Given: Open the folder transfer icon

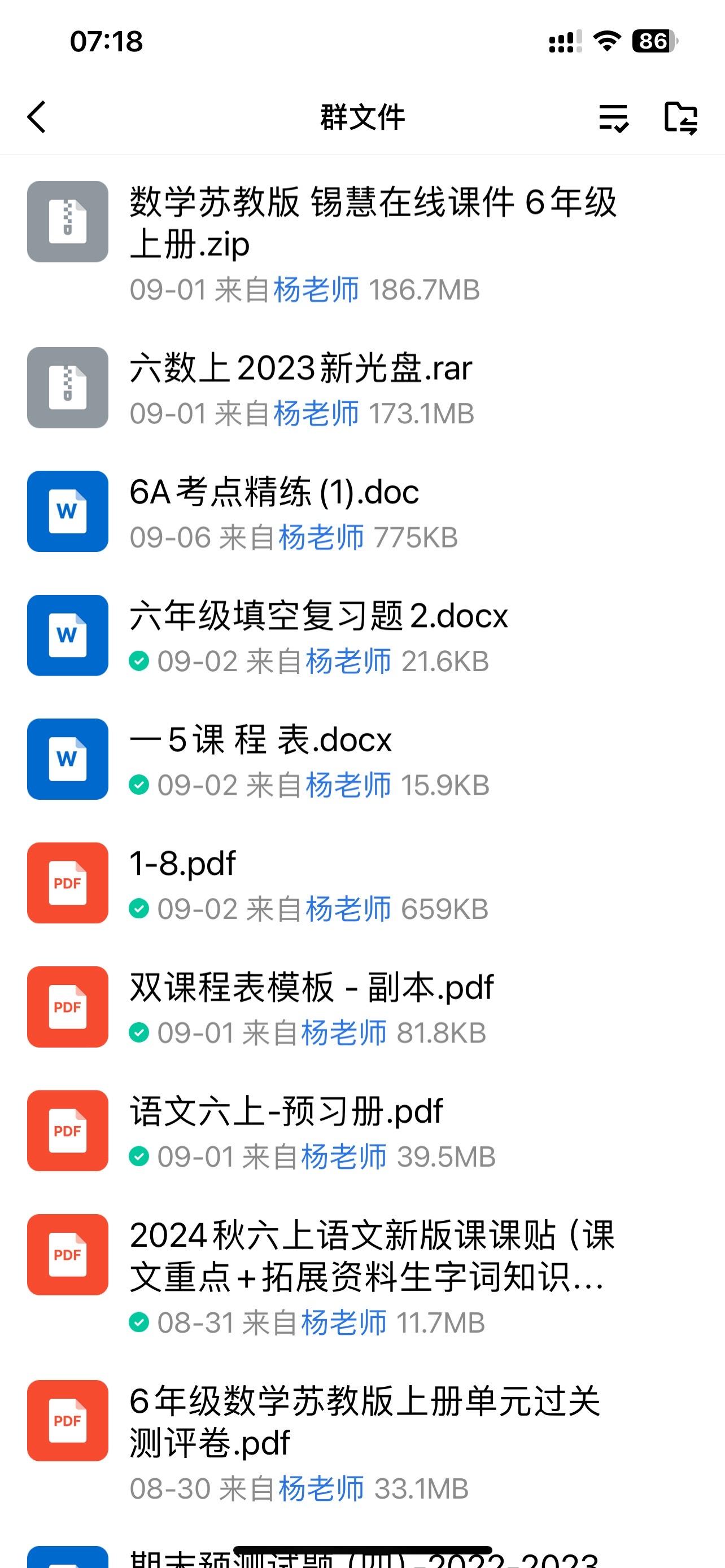Looking at the screenshot, I should coord(680,117).
